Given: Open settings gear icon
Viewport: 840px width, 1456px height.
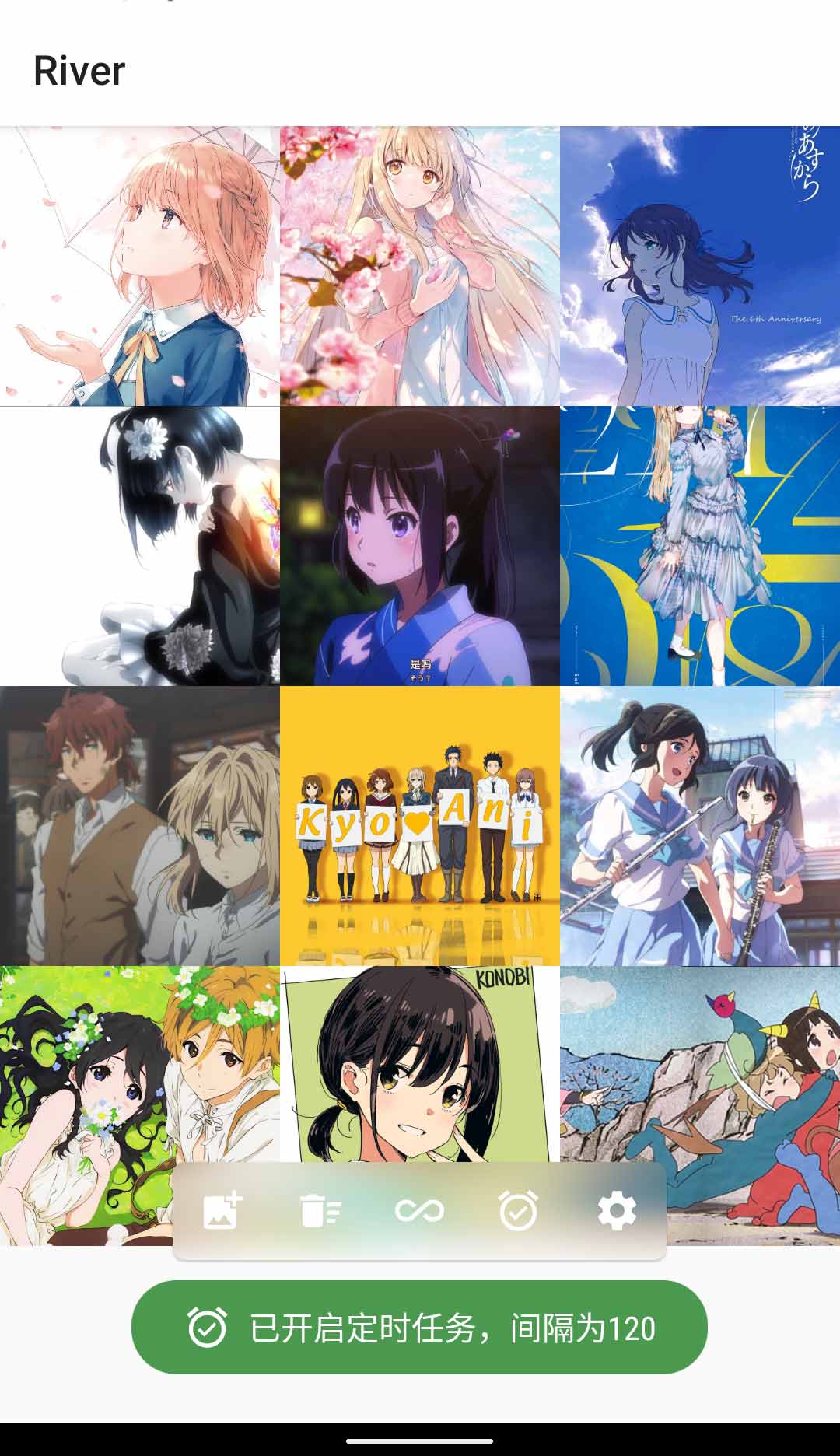Looking at the screenshot, I should pyautogui.click(x=617, y=1211).
